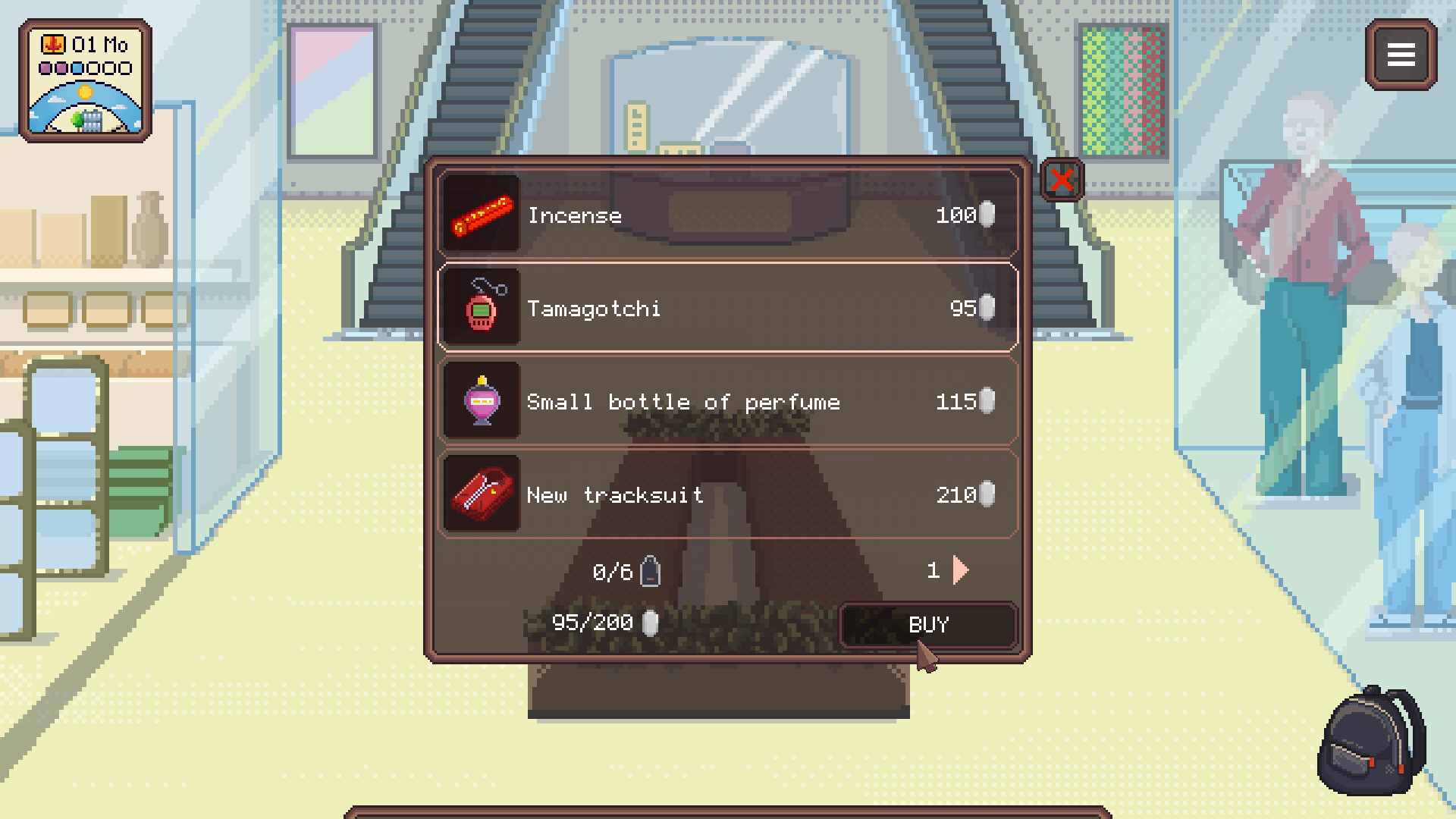This screenshot has width=1456, height=819.
Task: Open the hamburger menu
Action: pos(1401,55)
